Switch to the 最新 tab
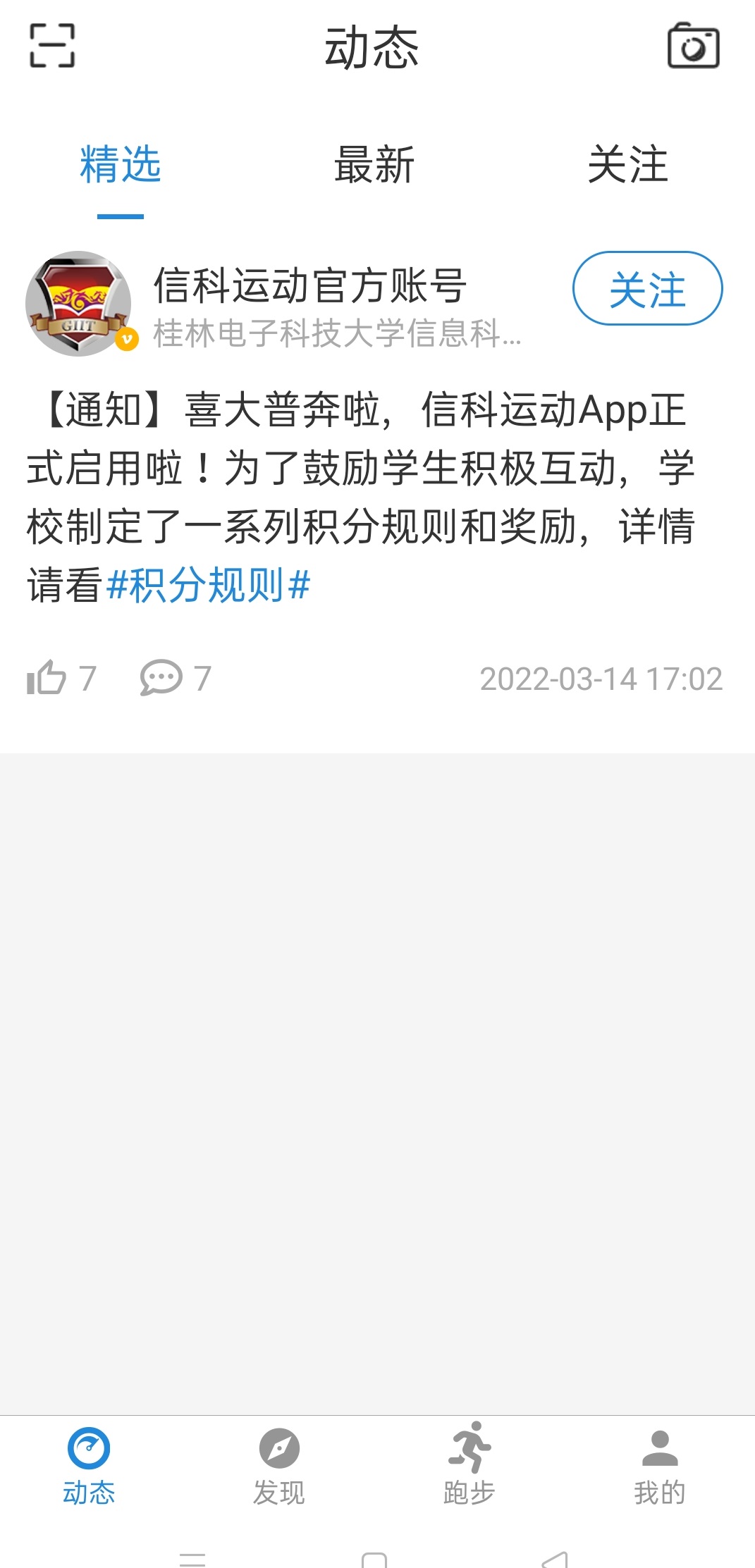 click(374, 165)
